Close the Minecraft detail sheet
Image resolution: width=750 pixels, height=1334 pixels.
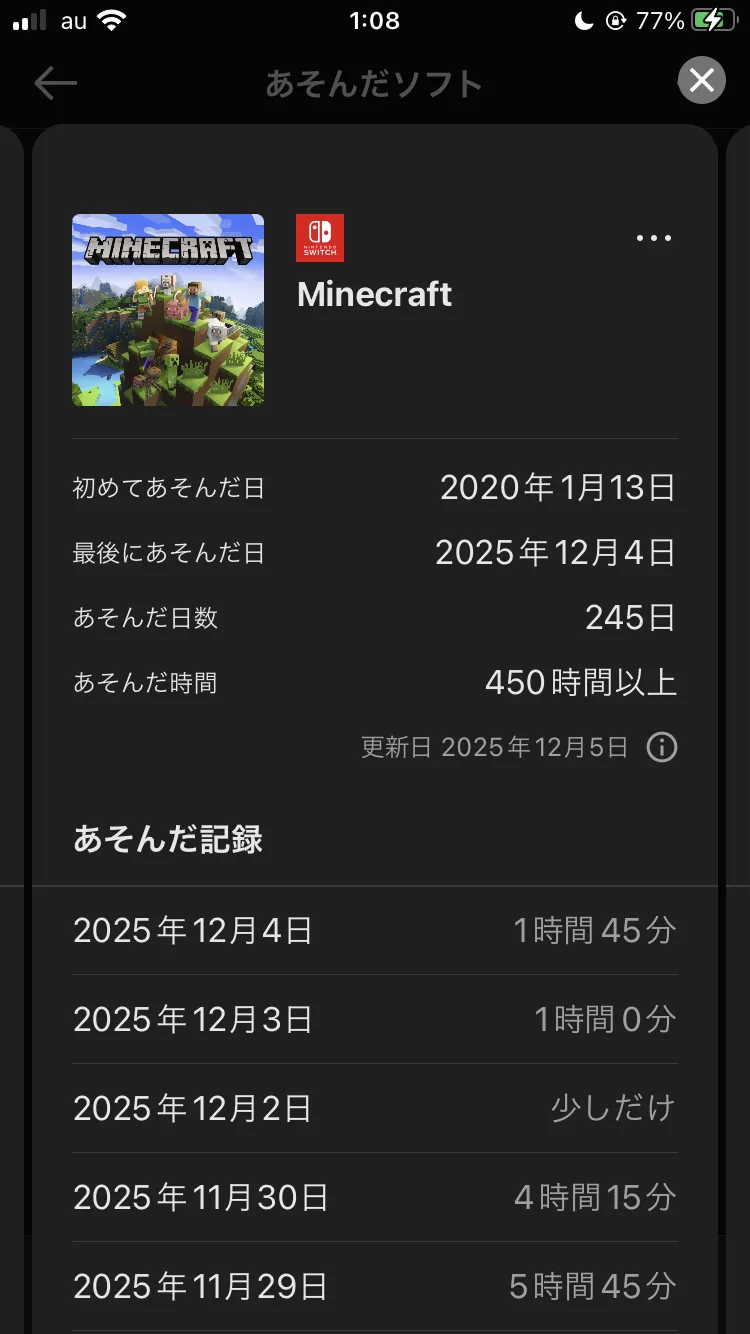[x=701, y=80]
